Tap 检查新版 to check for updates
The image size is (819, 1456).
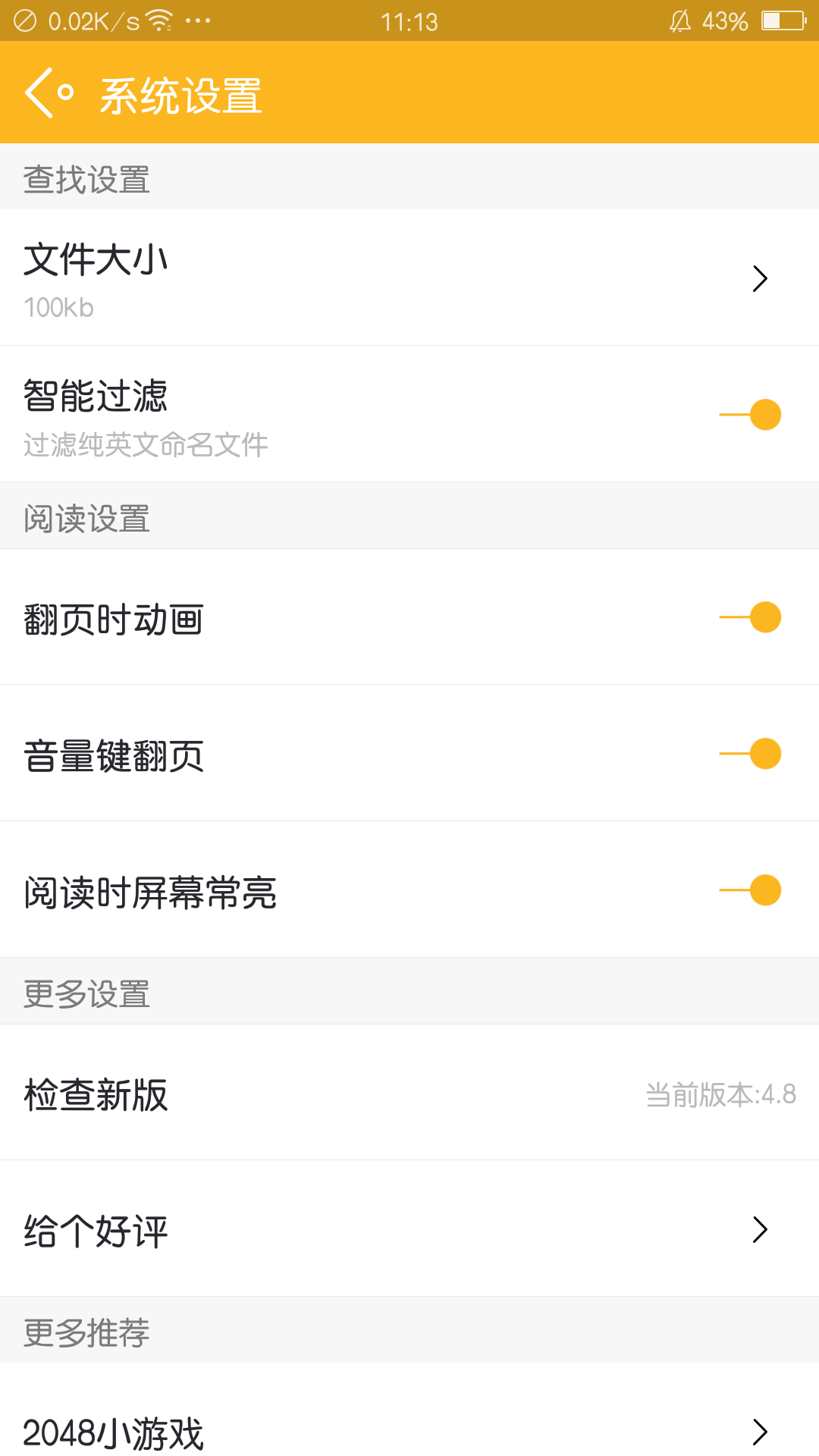(409, 1093)
